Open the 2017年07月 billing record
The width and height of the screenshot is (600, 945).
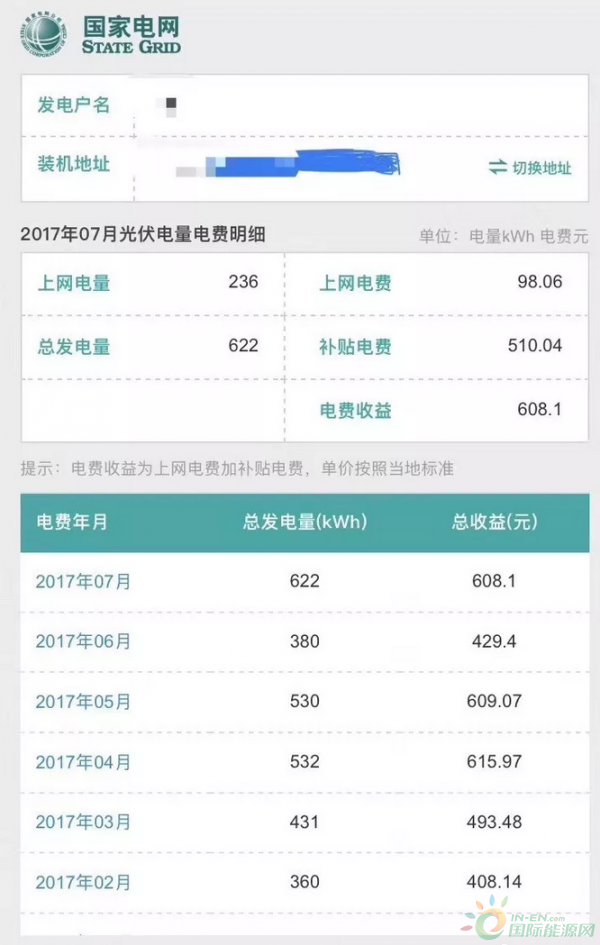[83, 581]
